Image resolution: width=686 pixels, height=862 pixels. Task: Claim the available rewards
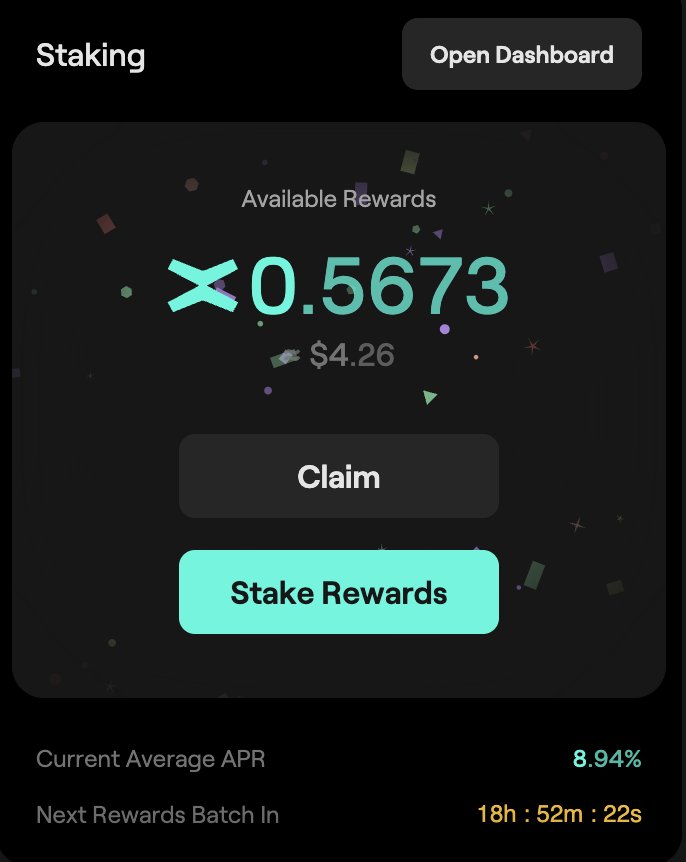pyautogui.click(x=338, y=476)
